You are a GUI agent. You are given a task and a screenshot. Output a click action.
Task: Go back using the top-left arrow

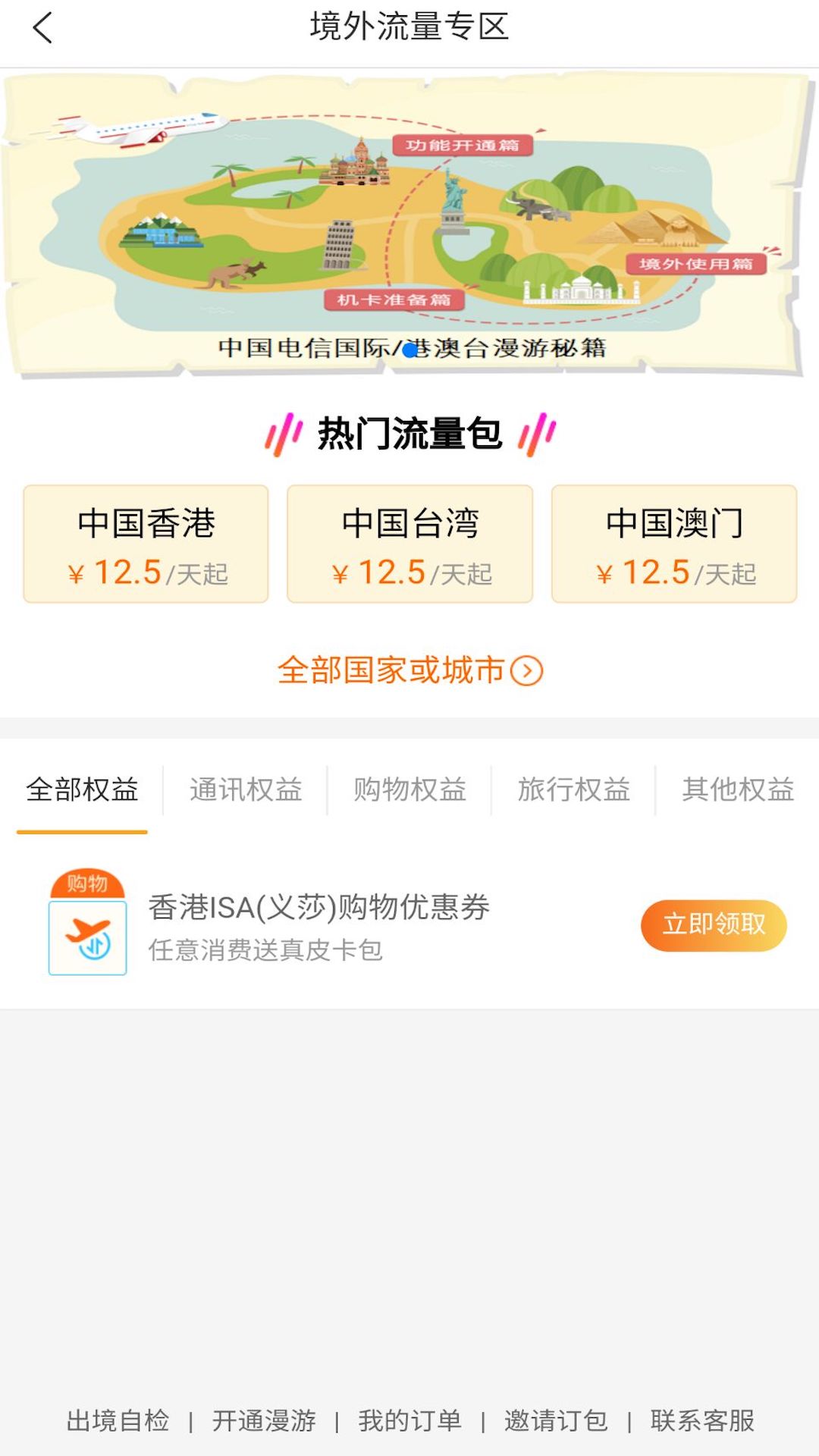[42, 28]
